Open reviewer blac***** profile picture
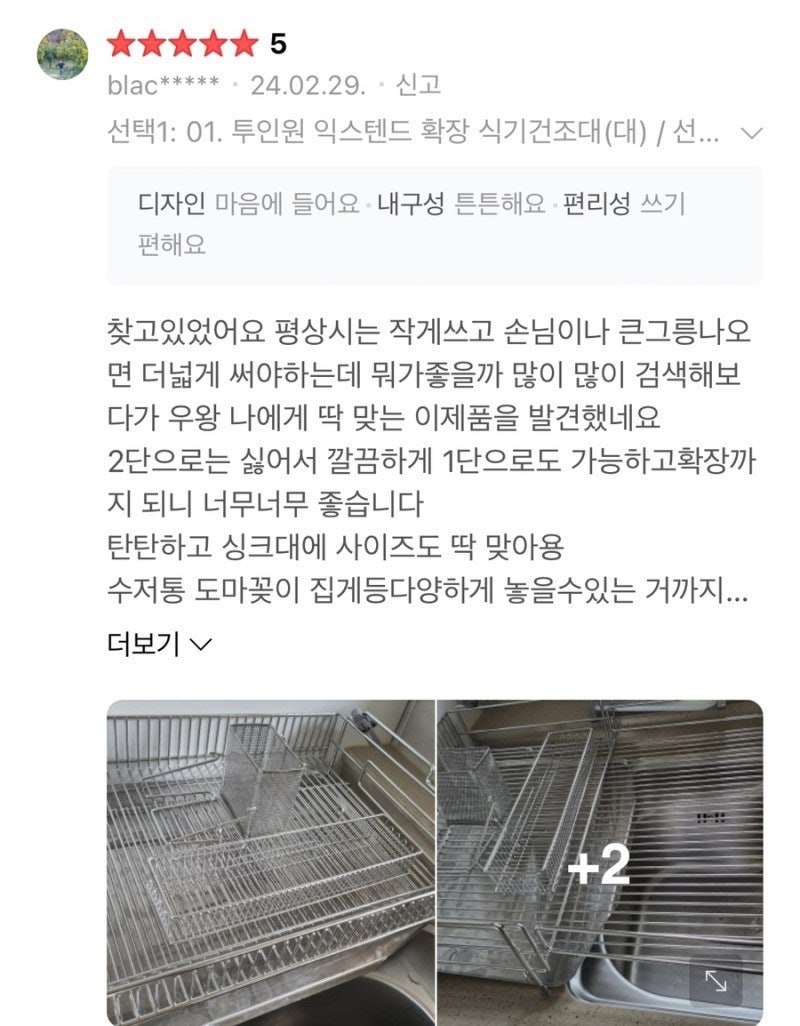800x1026 pixels. tap(62, 54)
